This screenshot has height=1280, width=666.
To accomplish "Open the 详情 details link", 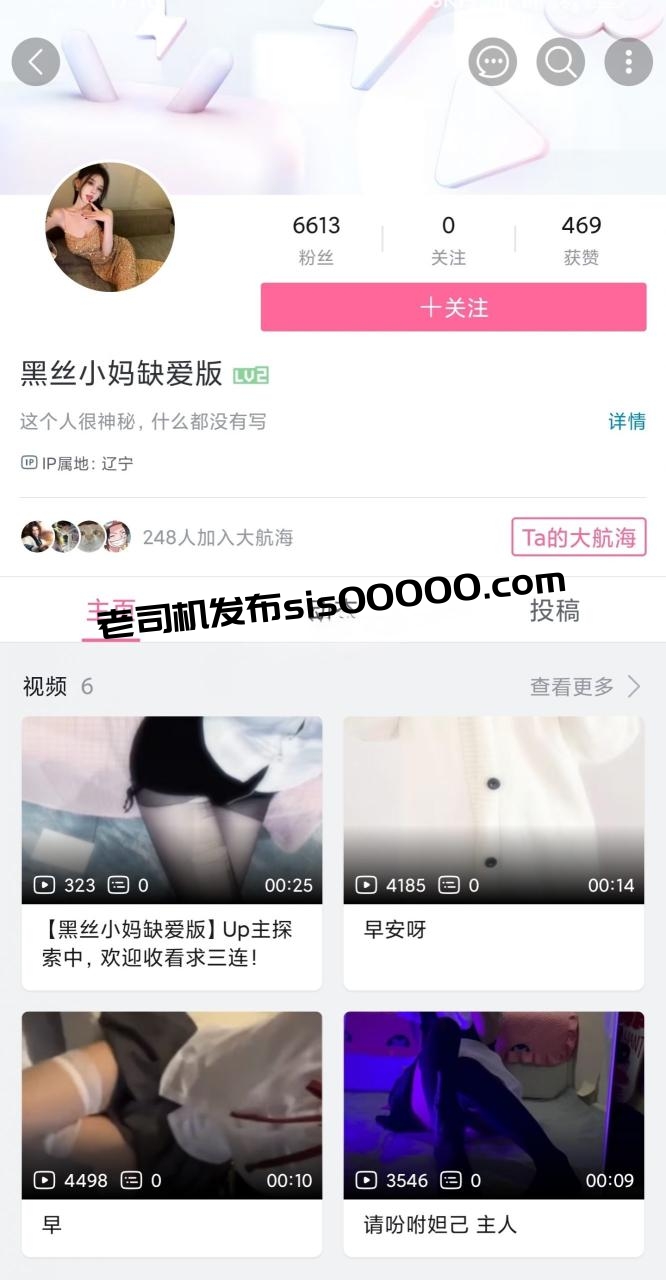I will 627,422.
